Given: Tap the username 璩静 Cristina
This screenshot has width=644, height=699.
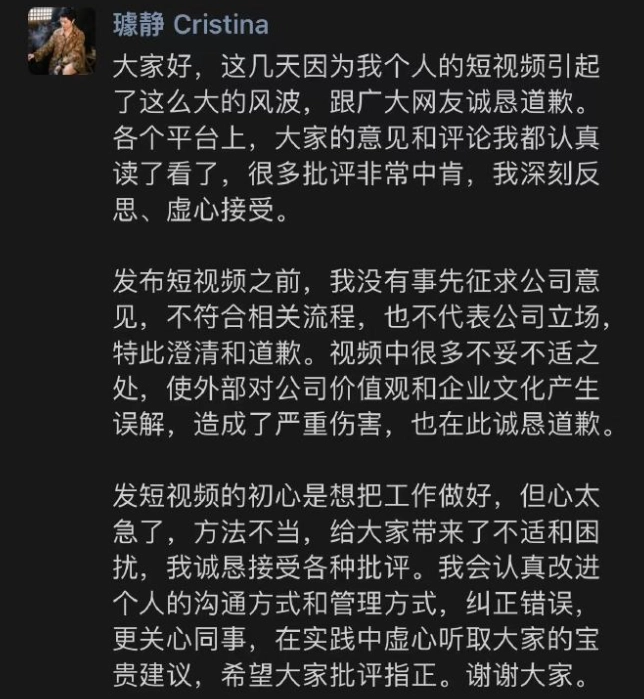Looking at the screenshot, I should point(192,25).
